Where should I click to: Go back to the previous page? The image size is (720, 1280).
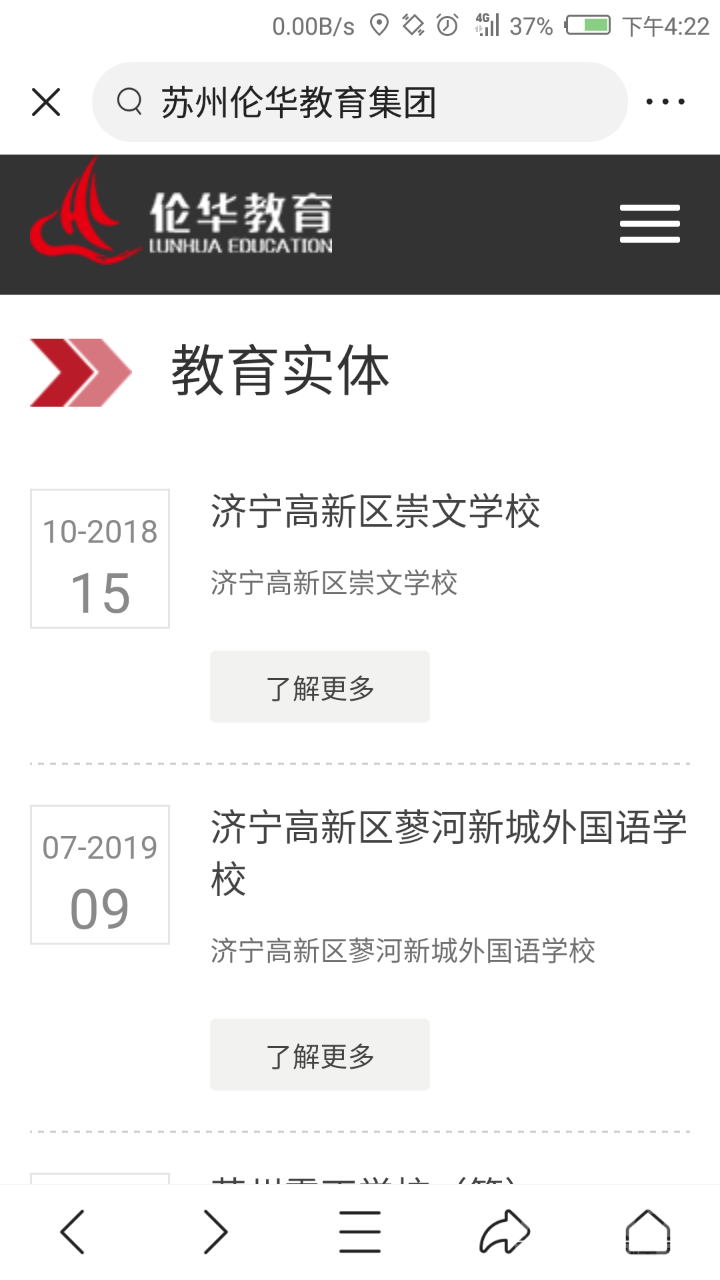click(72, 1232)
